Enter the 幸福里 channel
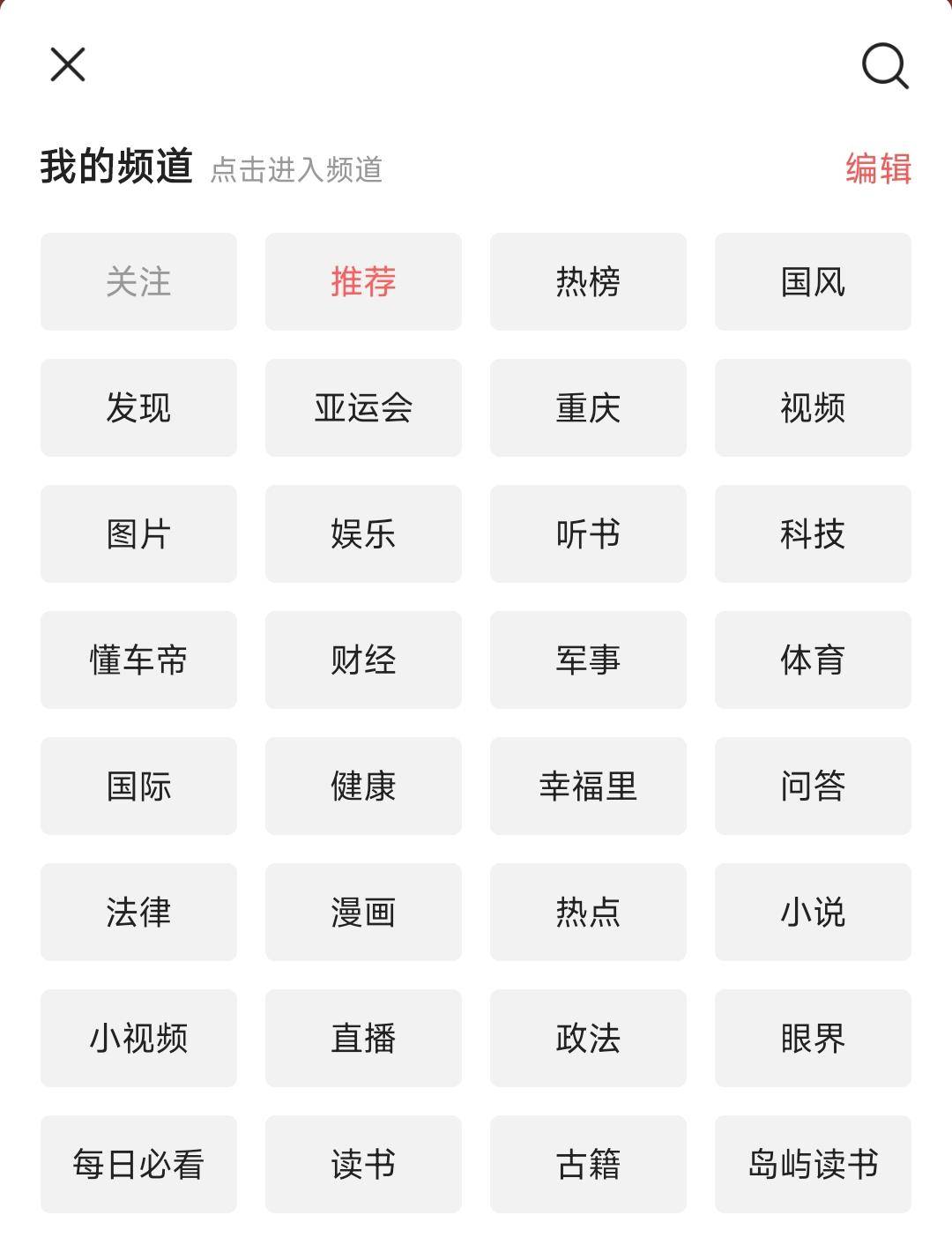This screenshot has width=952, height=1245. tap(588, 787)
